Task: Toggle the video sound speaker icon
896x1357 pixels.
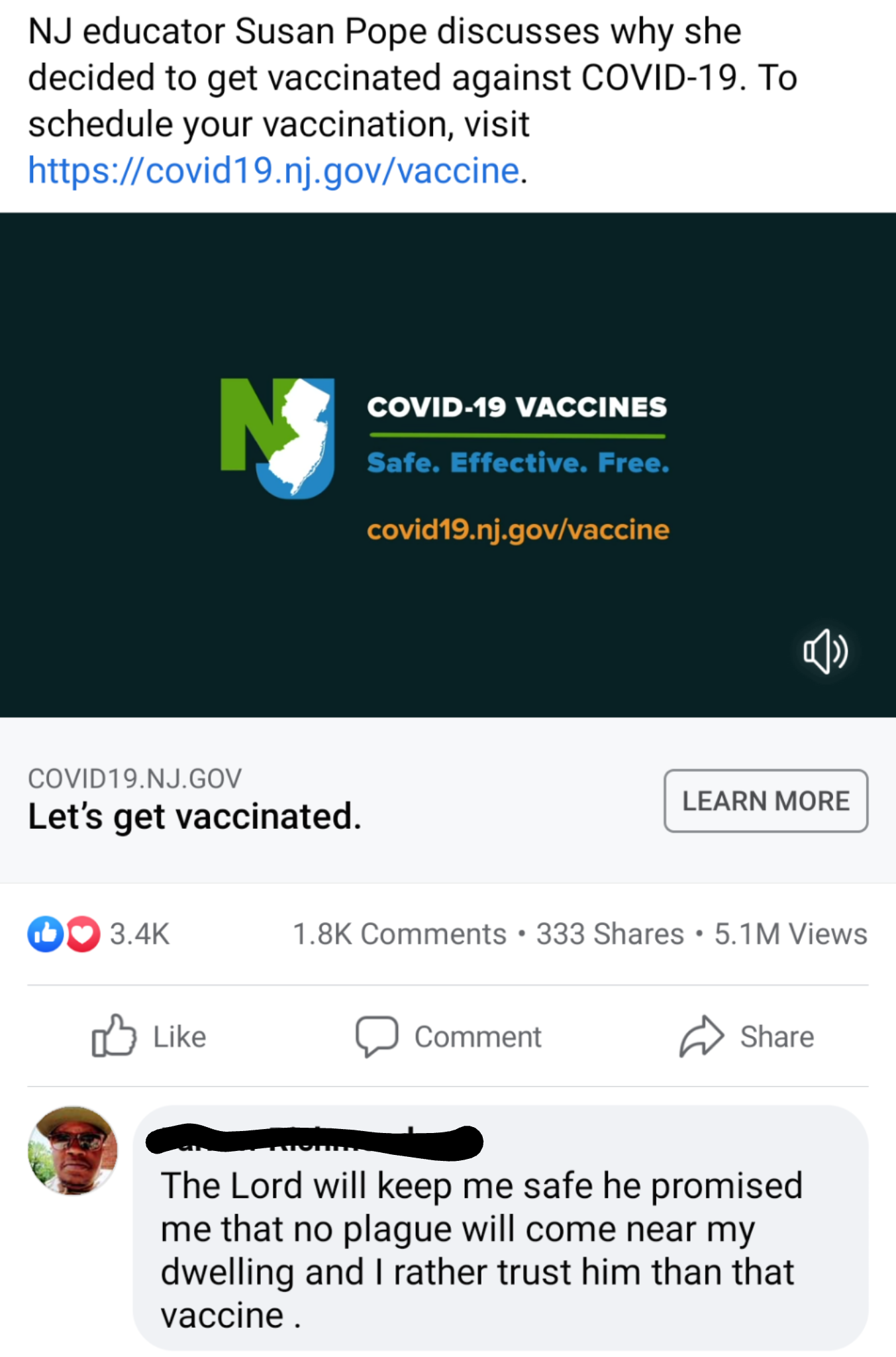Action: (824, 652)
